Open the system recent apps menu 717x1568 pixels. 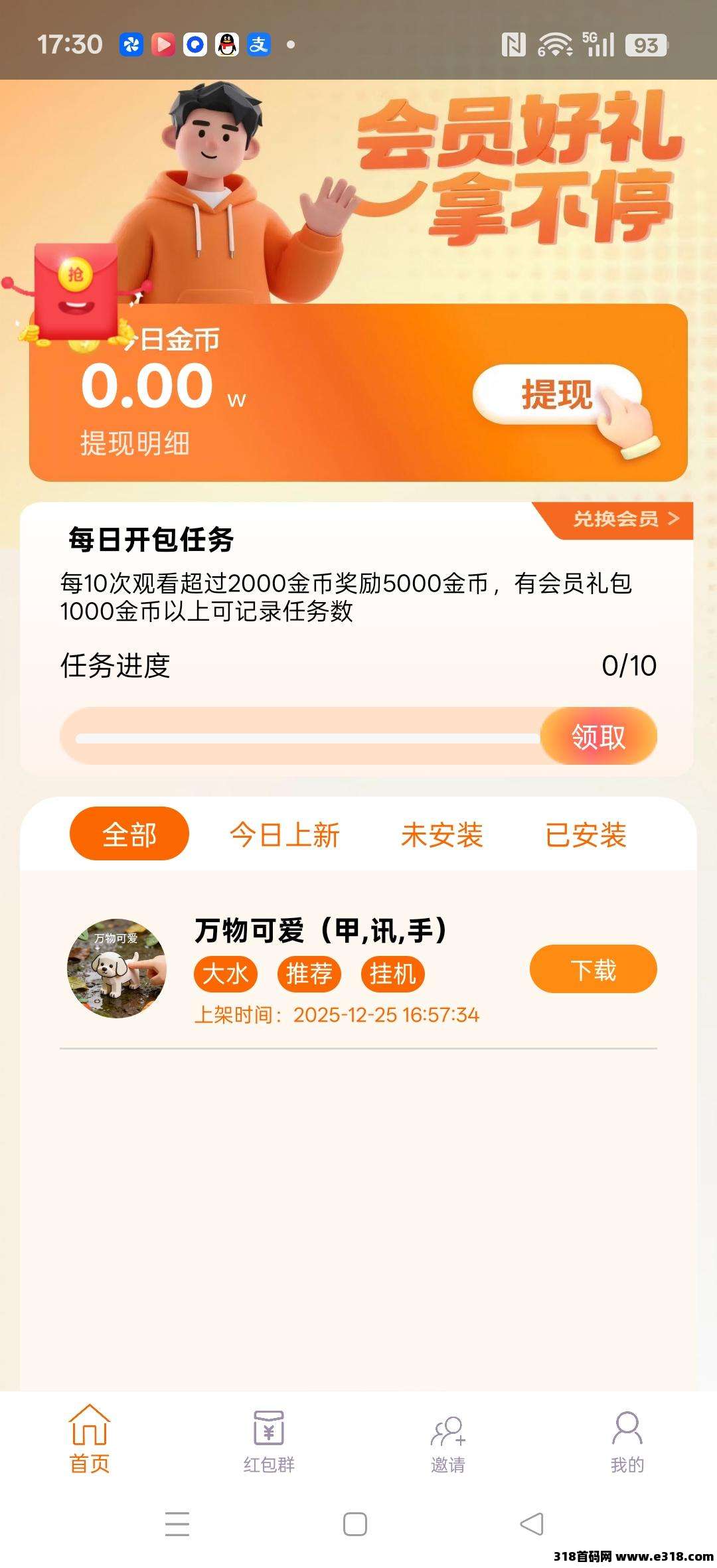[177, 1524]
